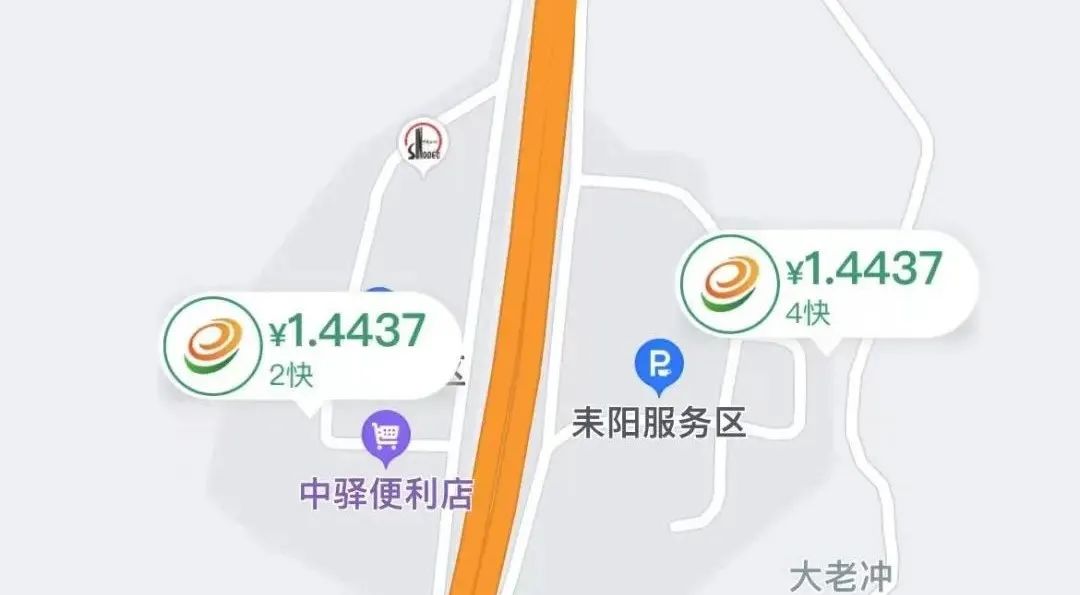The width and height of the screenshot is (1080, 595).
Task: Select the 耒阳服务区 parking marker
Action: coord(659,364)
